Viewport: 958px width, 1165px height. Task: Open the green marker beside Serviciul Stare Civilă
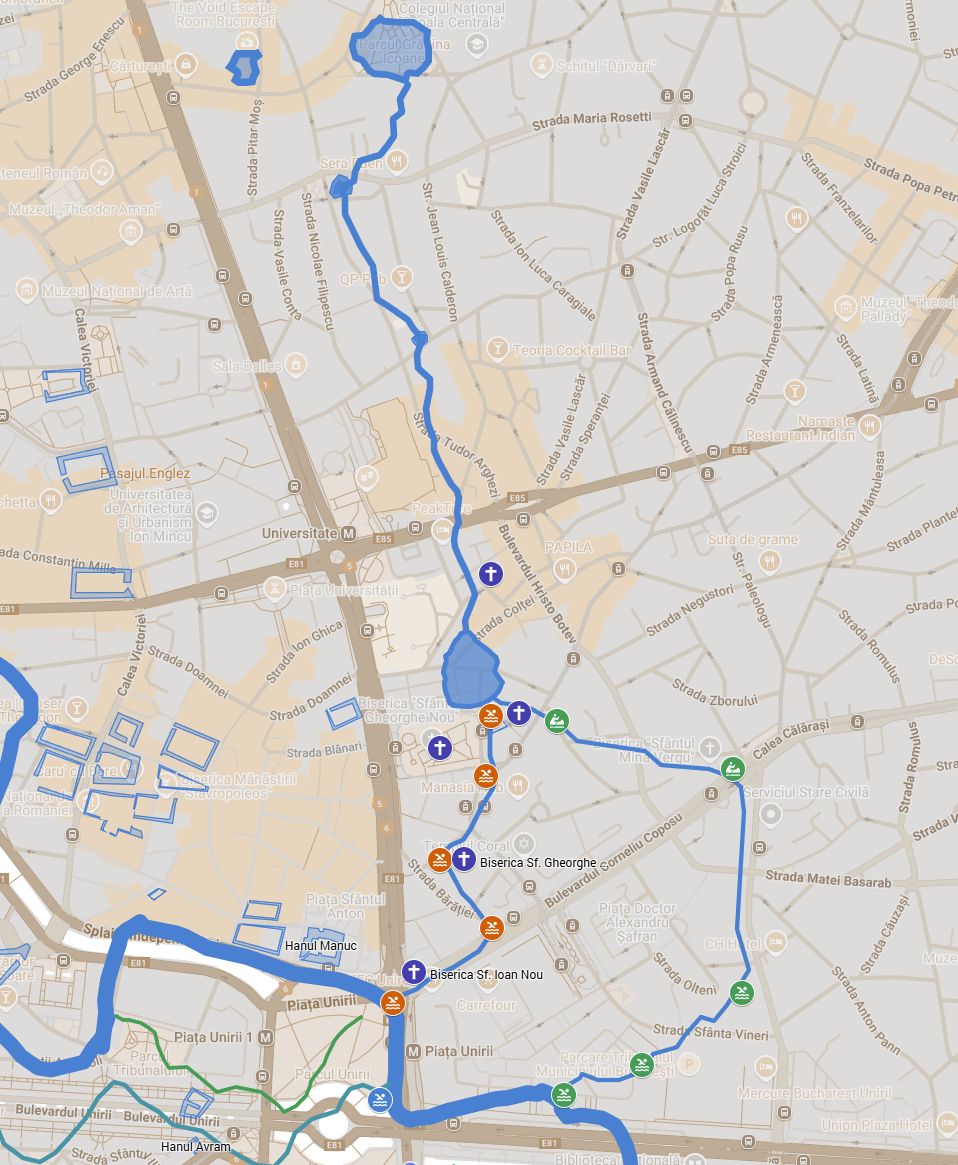(x=734, y=768)
